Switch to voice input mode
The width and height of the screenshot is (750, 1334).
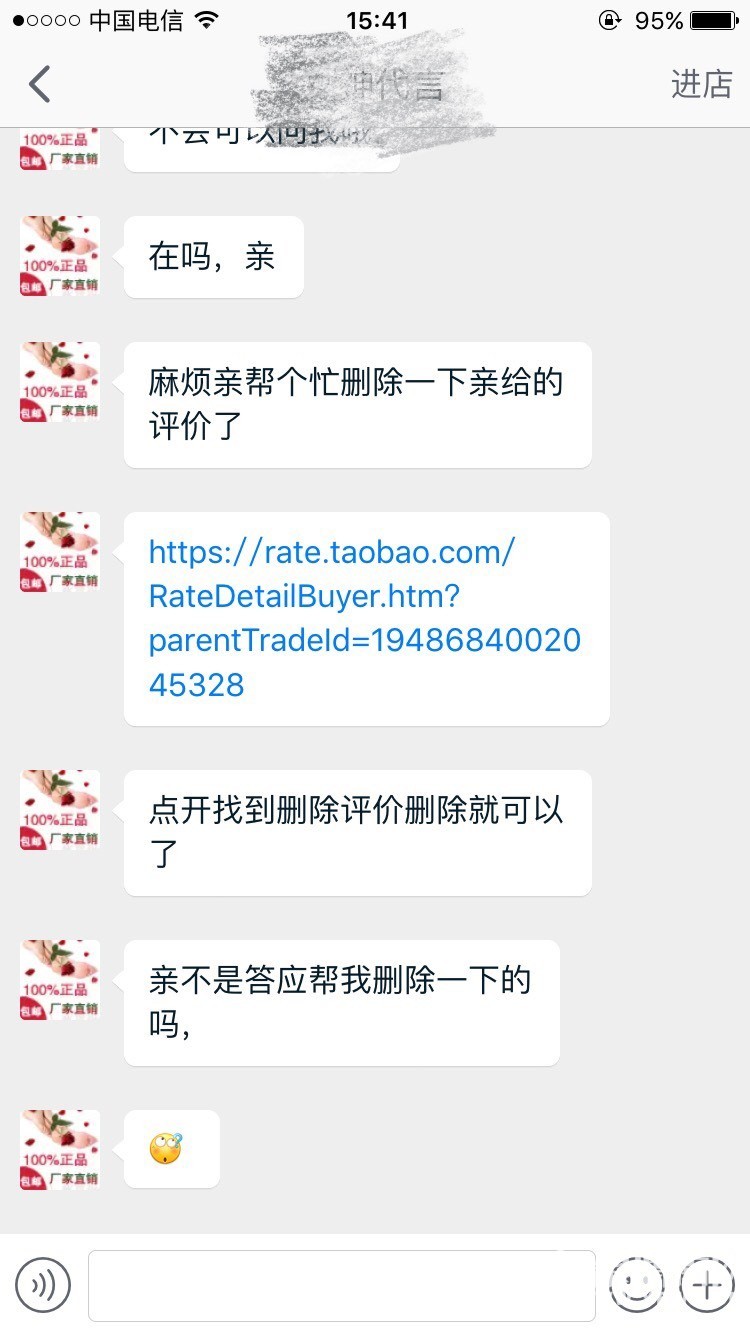click(x=43, y=1284)
